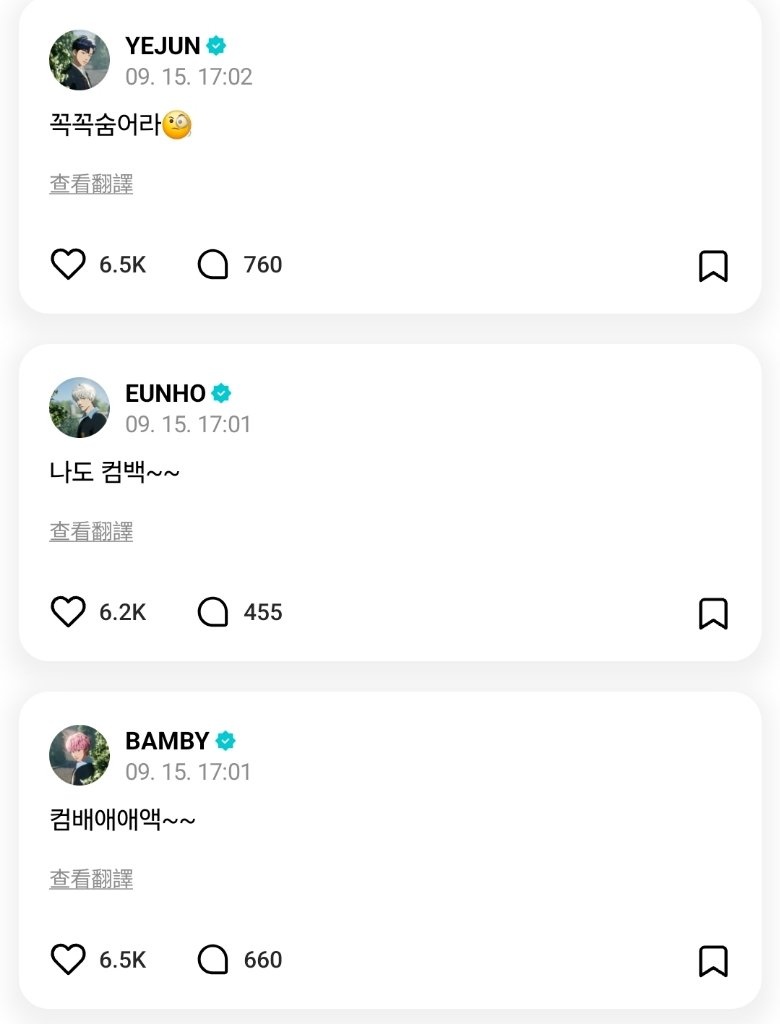
Task: View translation of EUNHO's post
Action: click(91, 531)
